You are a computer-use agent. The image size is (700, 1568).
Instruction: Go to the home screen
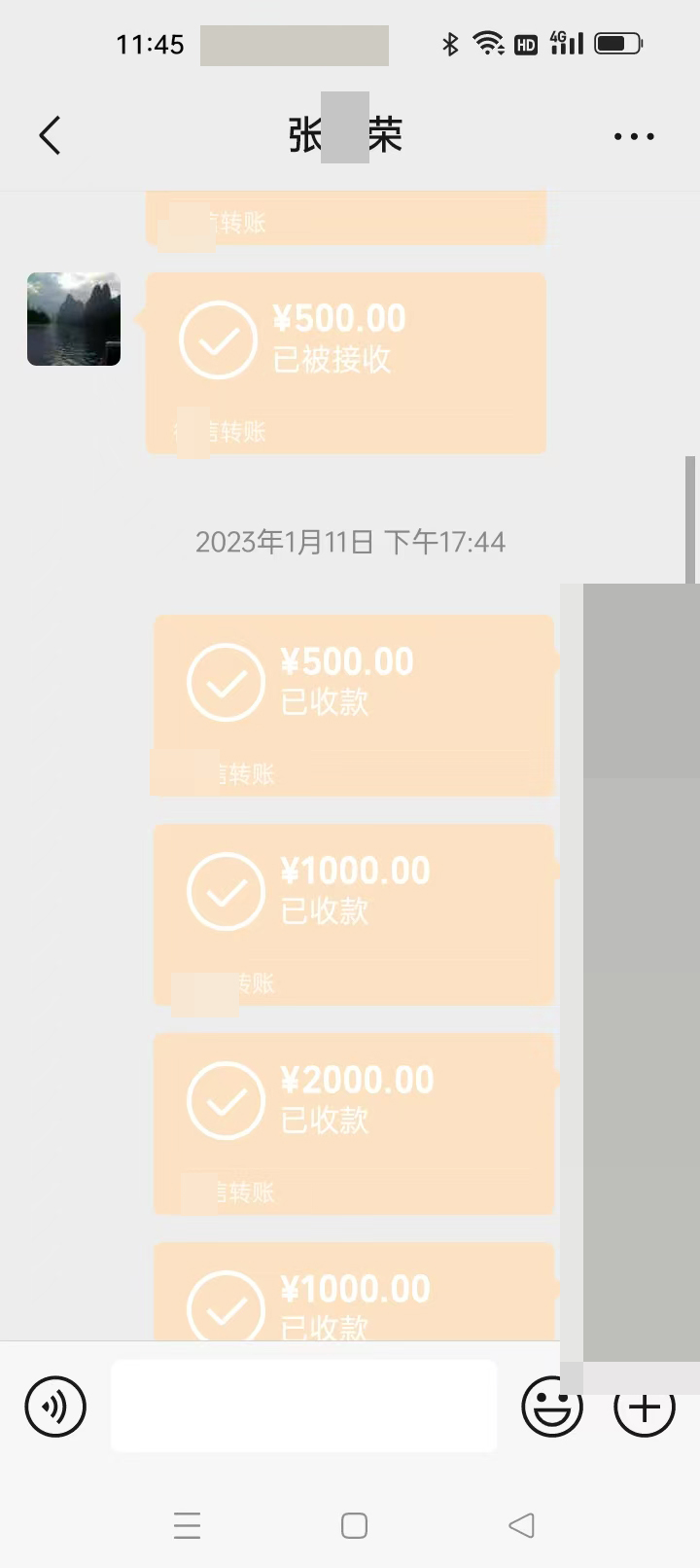point(354,1525)
